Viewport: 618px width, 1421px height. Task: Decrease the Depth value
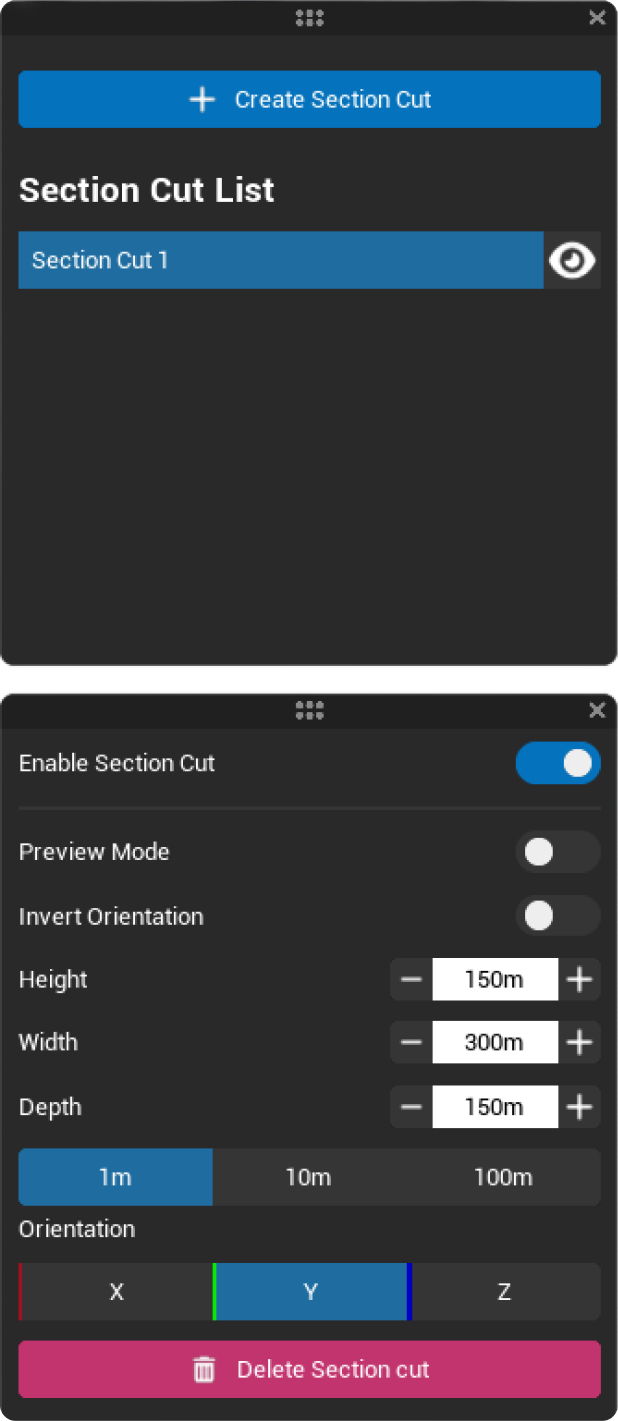pos(411,1107)
